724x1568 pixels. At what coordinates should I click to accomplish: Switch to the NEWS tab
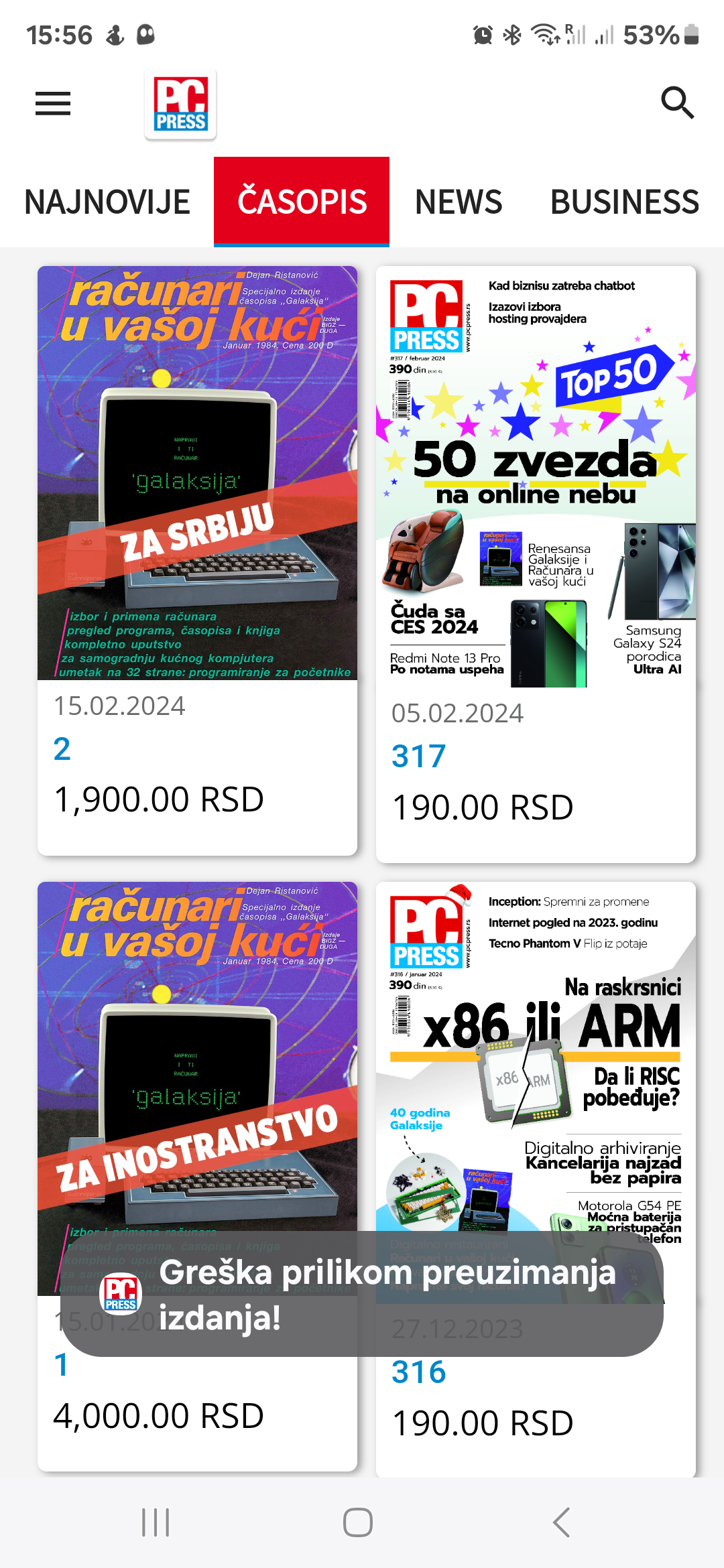[x=459, y=202]
